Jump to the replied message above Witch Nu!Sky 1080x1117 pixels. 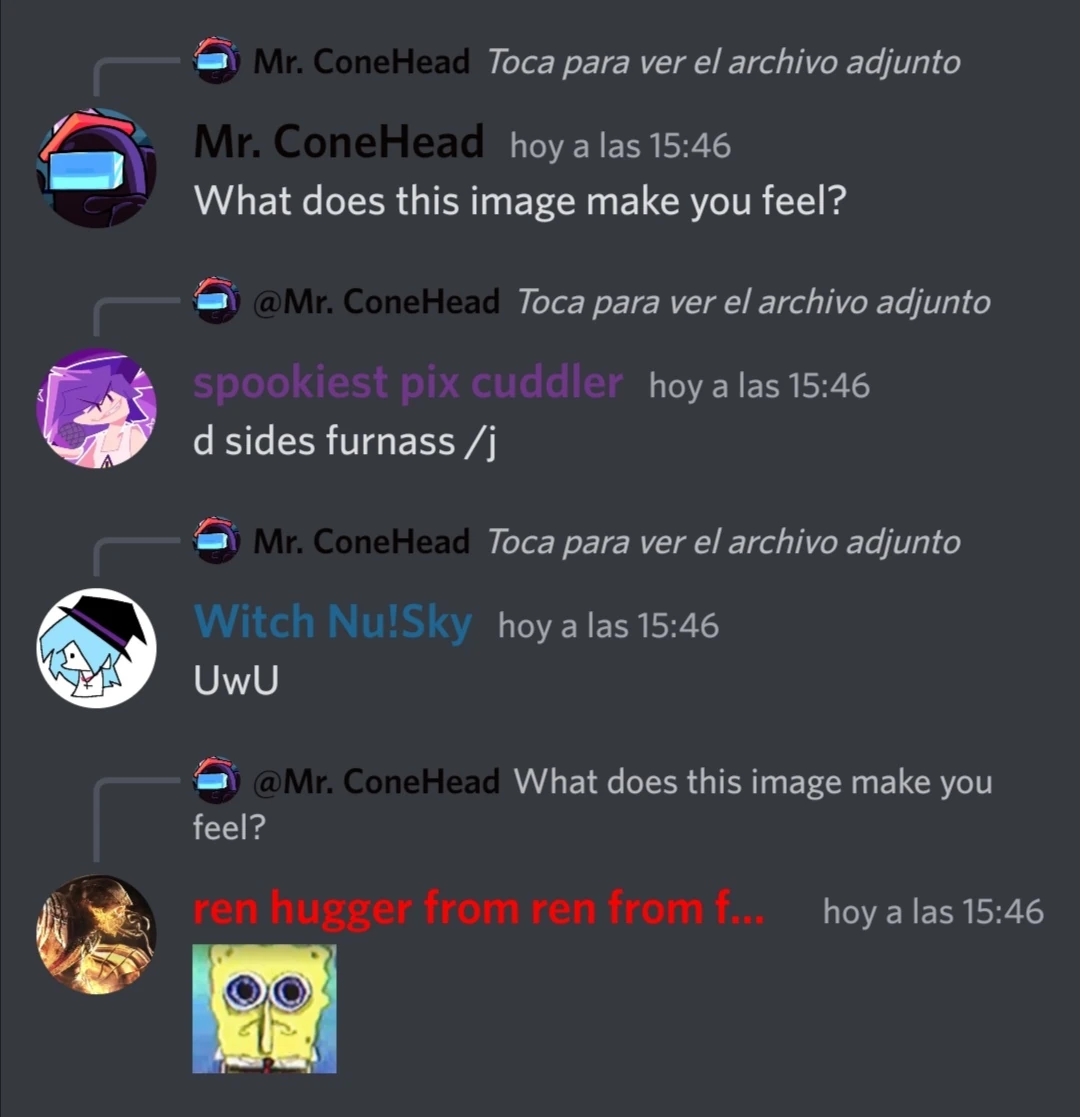(722, 542)
